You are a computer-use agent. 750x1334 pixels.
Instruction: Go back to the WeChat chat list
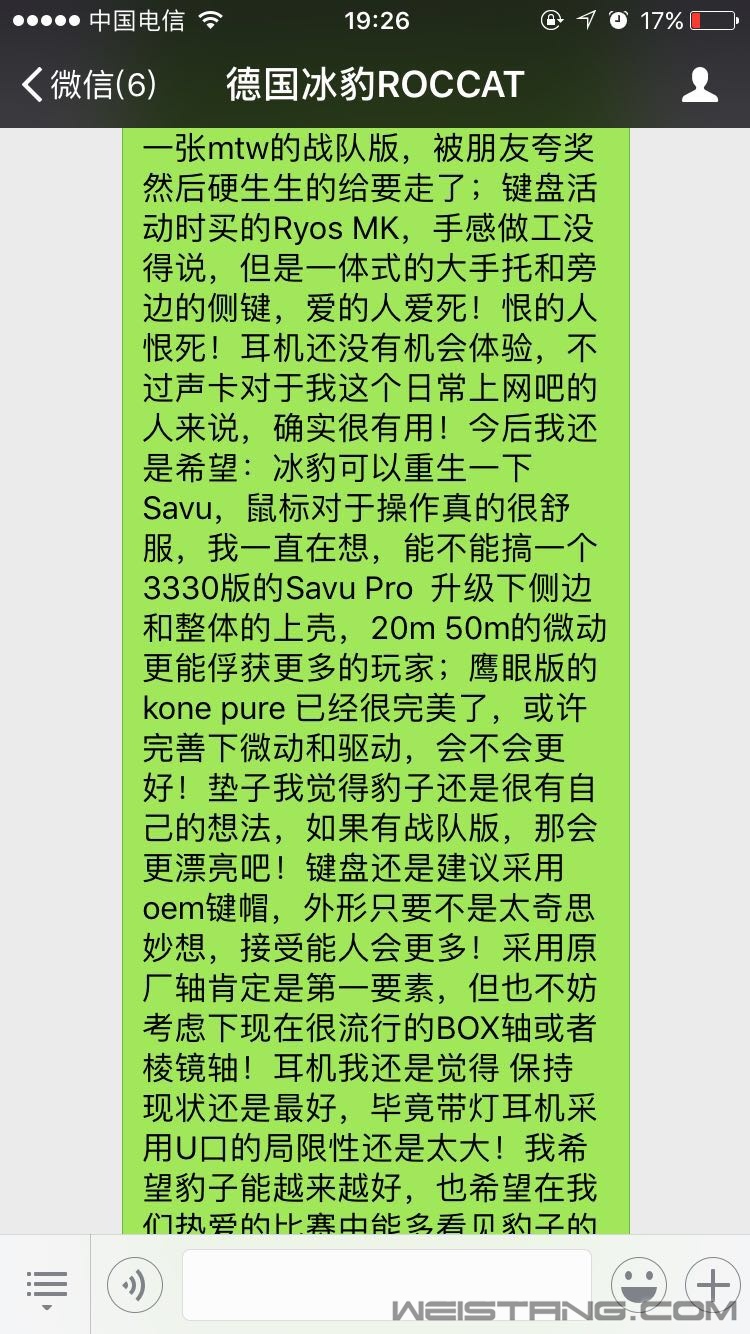(88, 85)
